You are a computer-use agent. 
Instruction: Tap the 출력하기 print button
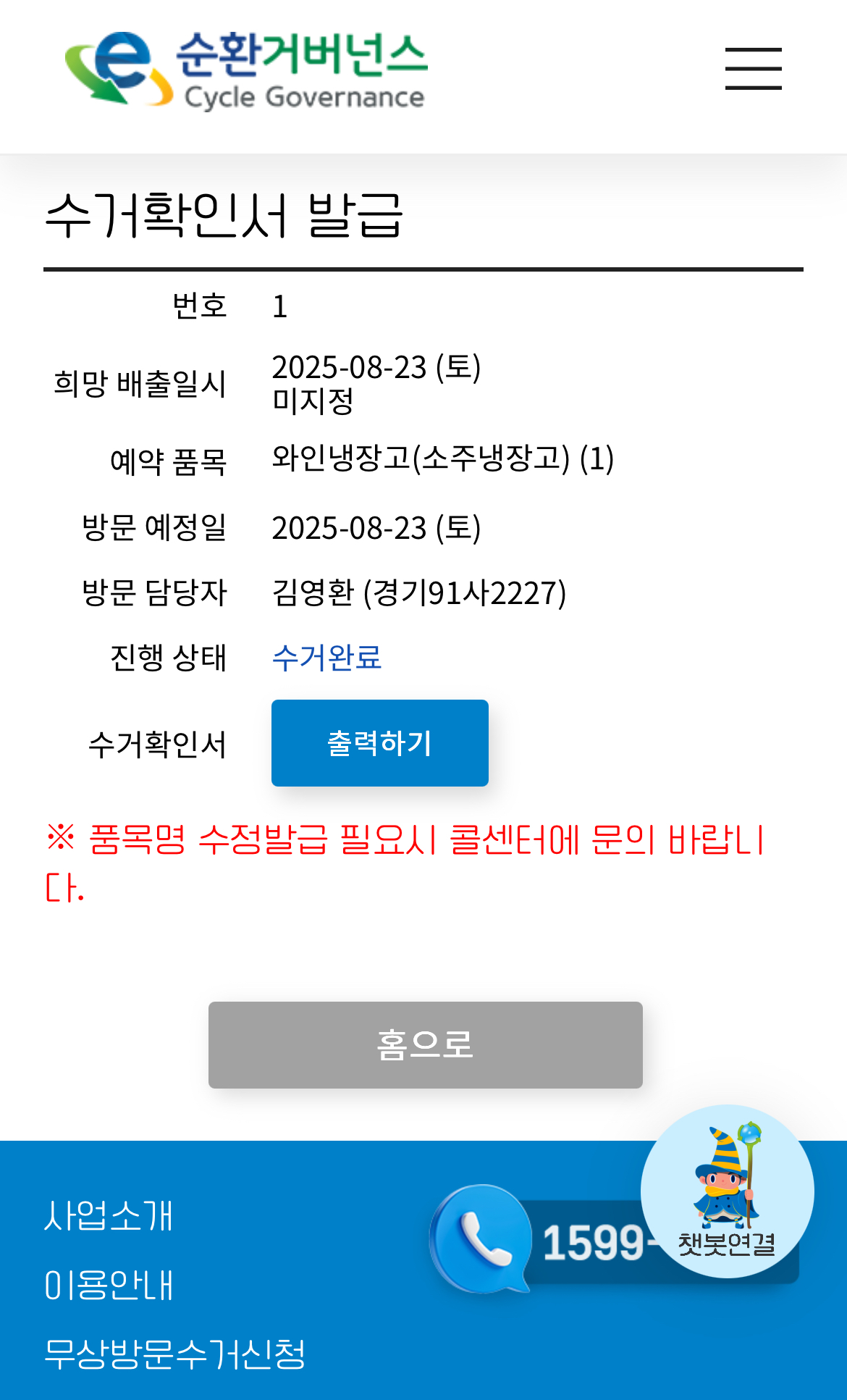point(379,743)
